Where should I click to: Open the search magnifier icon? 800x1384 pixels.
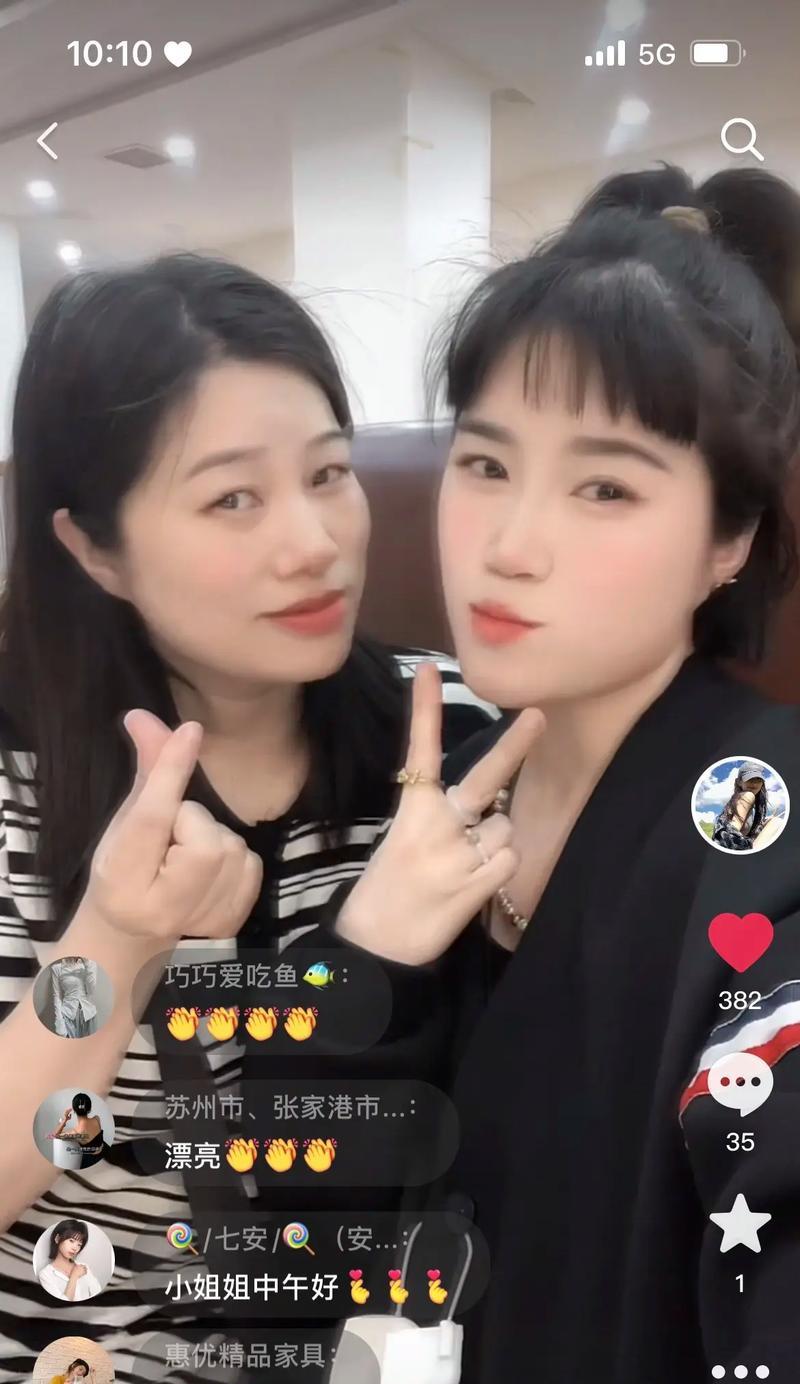point(741,139)
